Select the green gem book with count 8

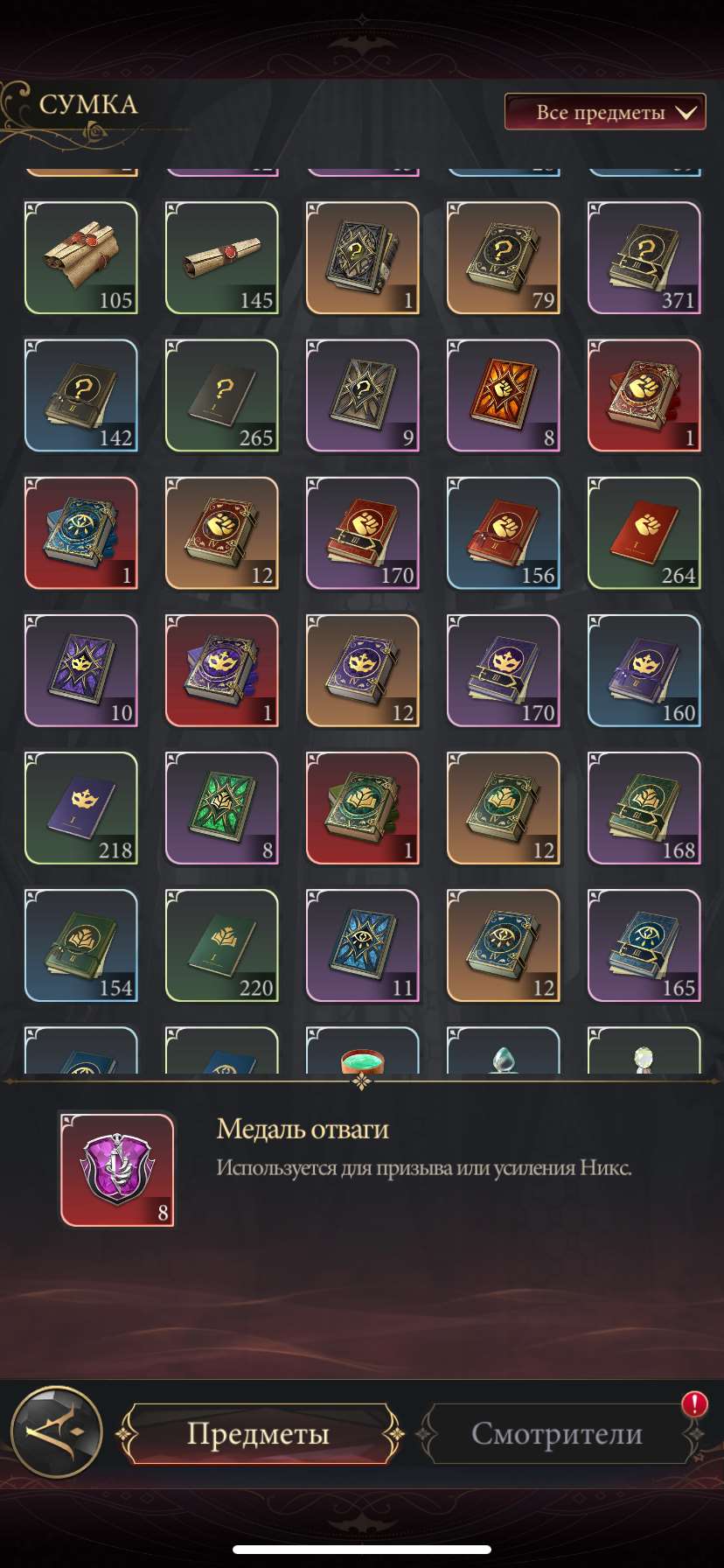tap(222, 807)
